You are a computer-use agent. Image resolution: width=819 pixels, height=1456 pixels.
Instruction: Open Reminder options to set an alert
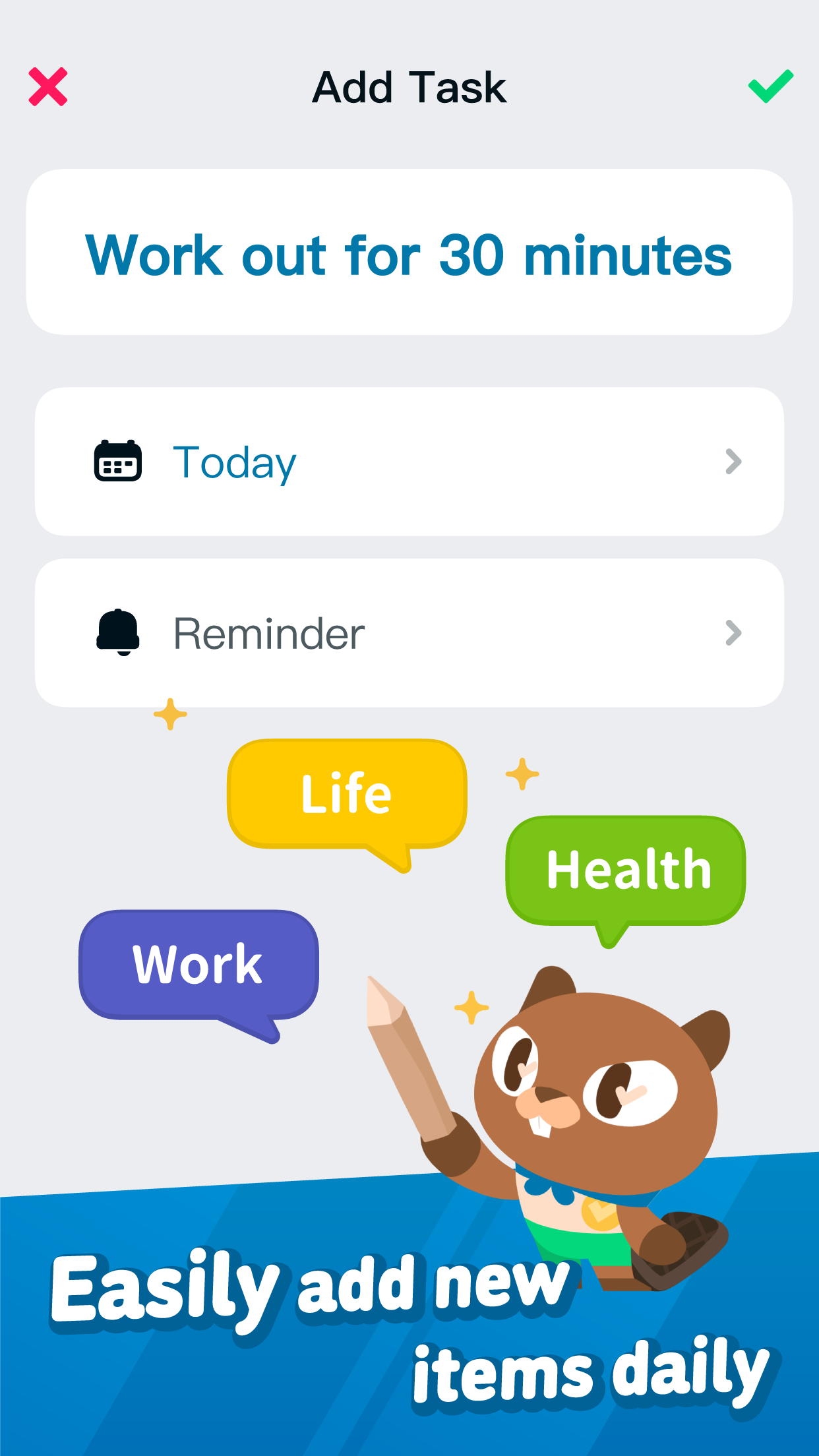pos(409,632)
